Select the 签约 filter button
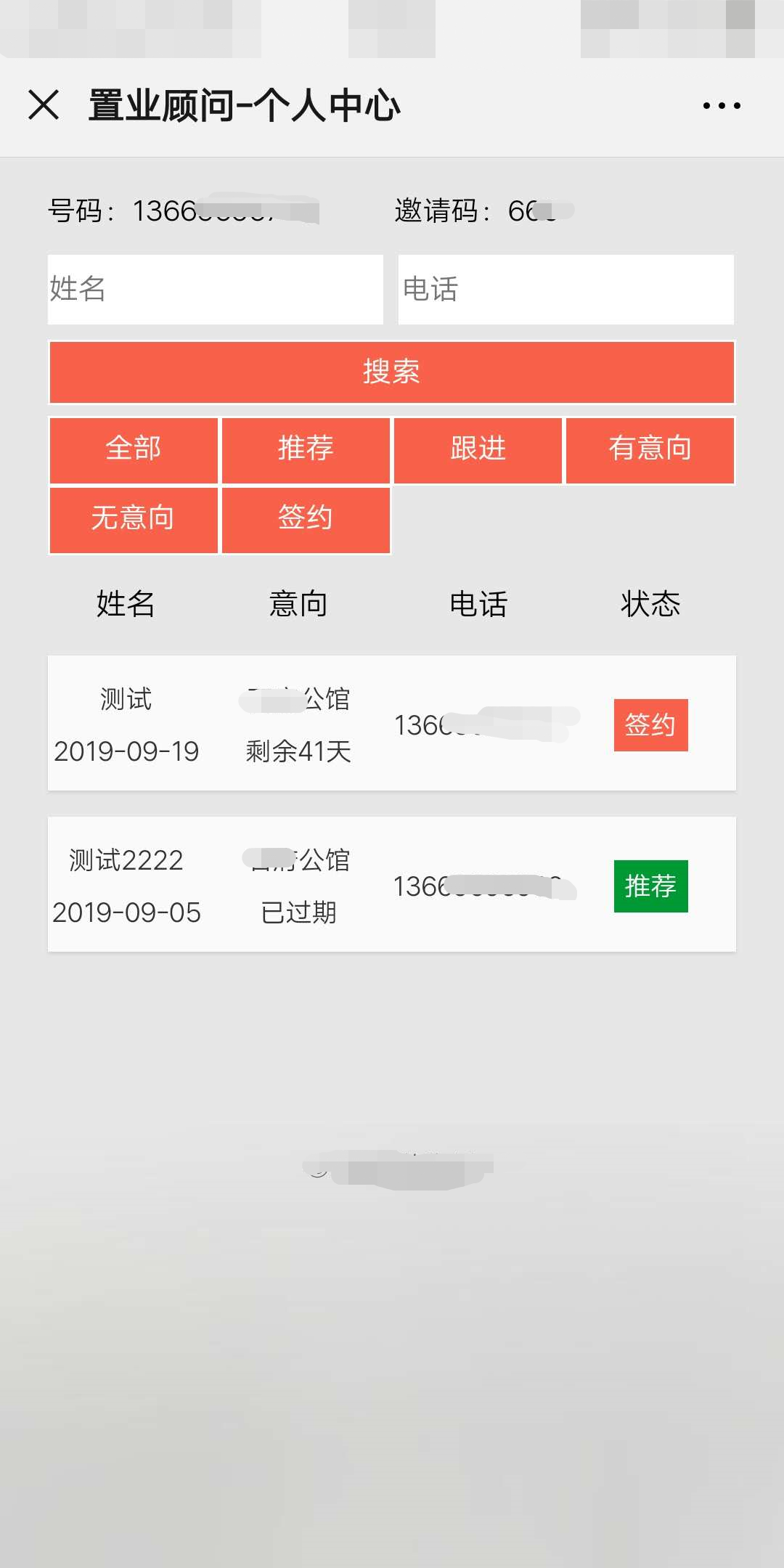The height and width of the screenshot is (1568, 784). pos(306,518)
